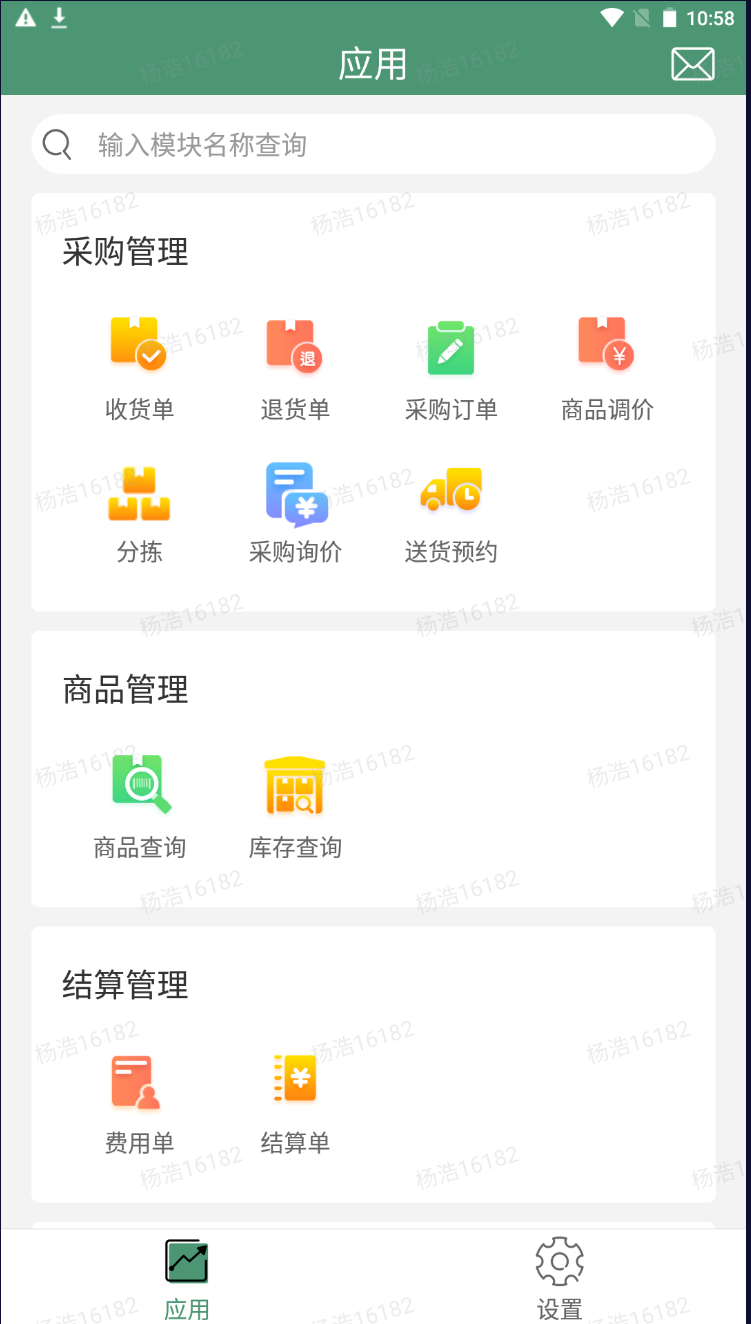This screenshot has height=1324, width=751.
Task: Open 收货单 module
Action: [139, 367]
